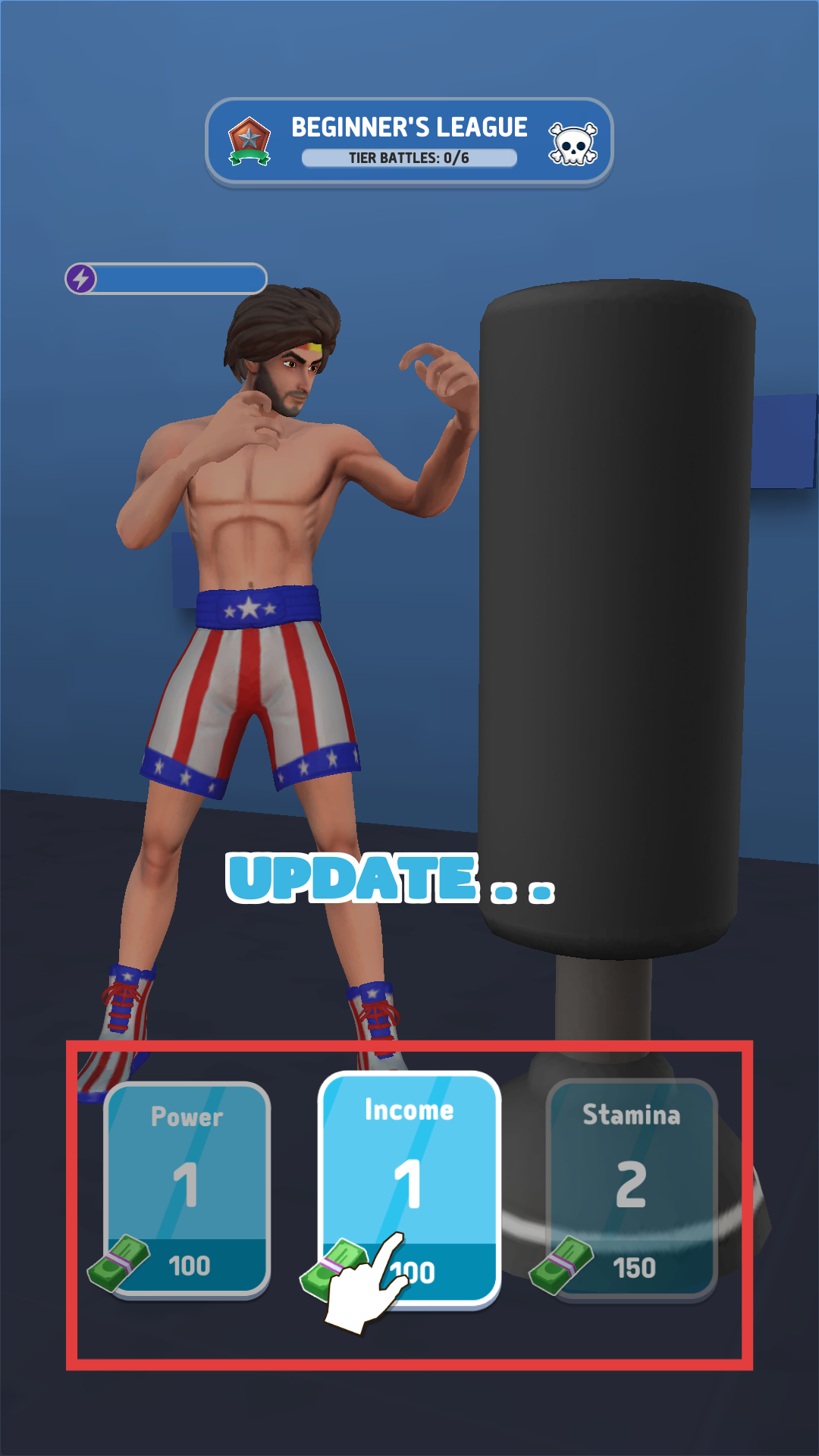This screenshot has width=819, height=1456.
Task: Open the Beginner's League banner
Action: [409, 142]
